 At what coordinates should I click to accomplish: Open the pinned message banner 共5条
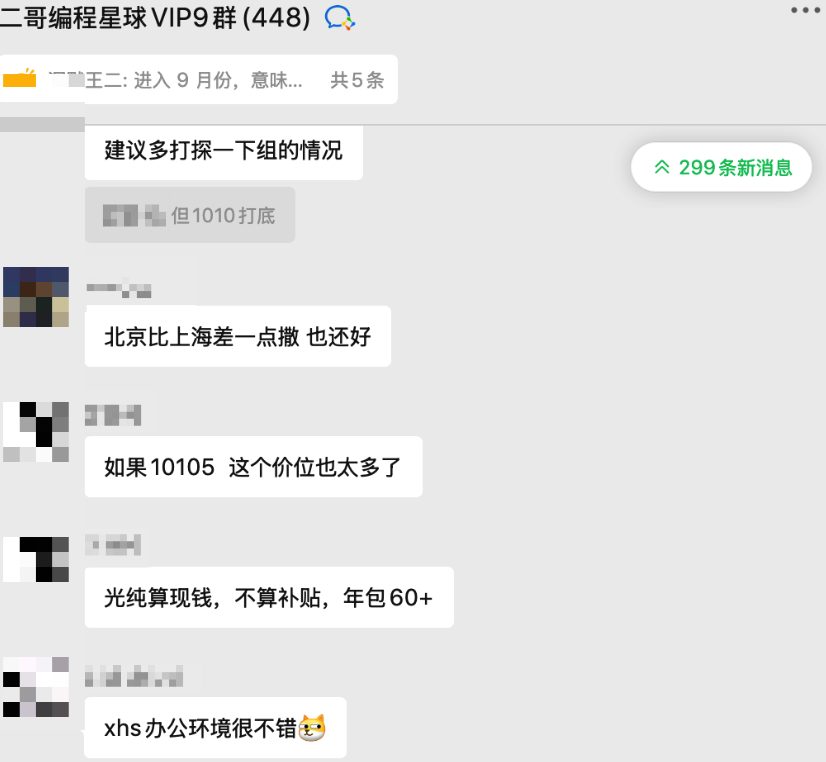pyautogui.click(x=200, y=80)
